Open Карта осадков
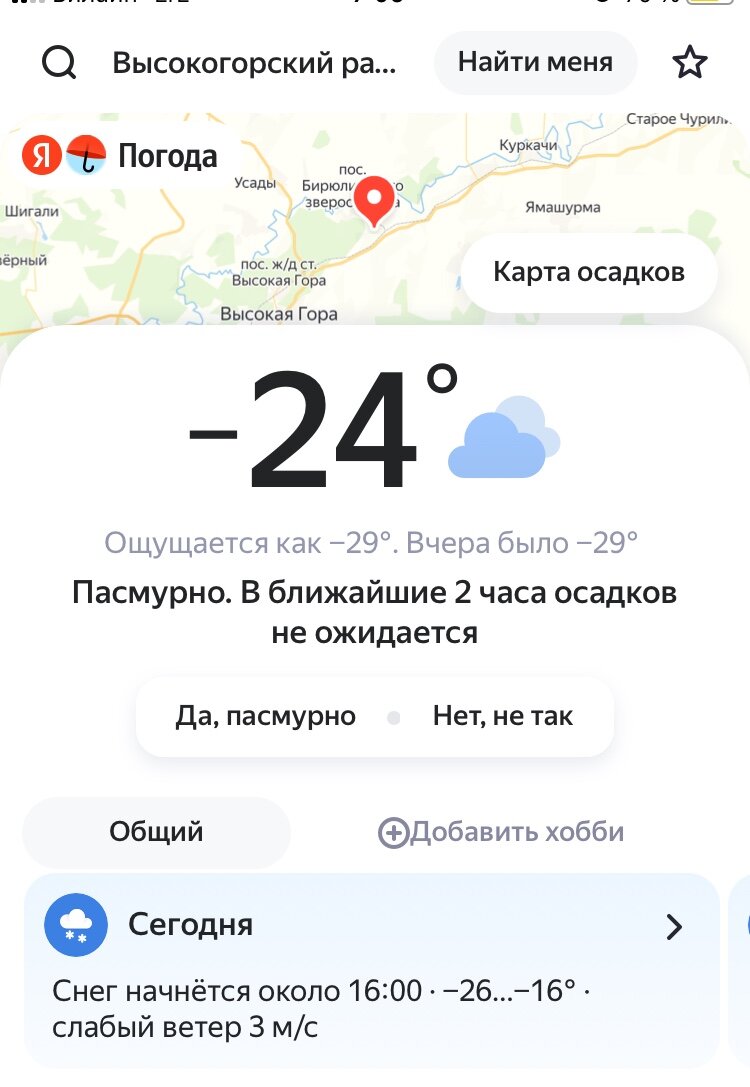 tap(589, 271)
